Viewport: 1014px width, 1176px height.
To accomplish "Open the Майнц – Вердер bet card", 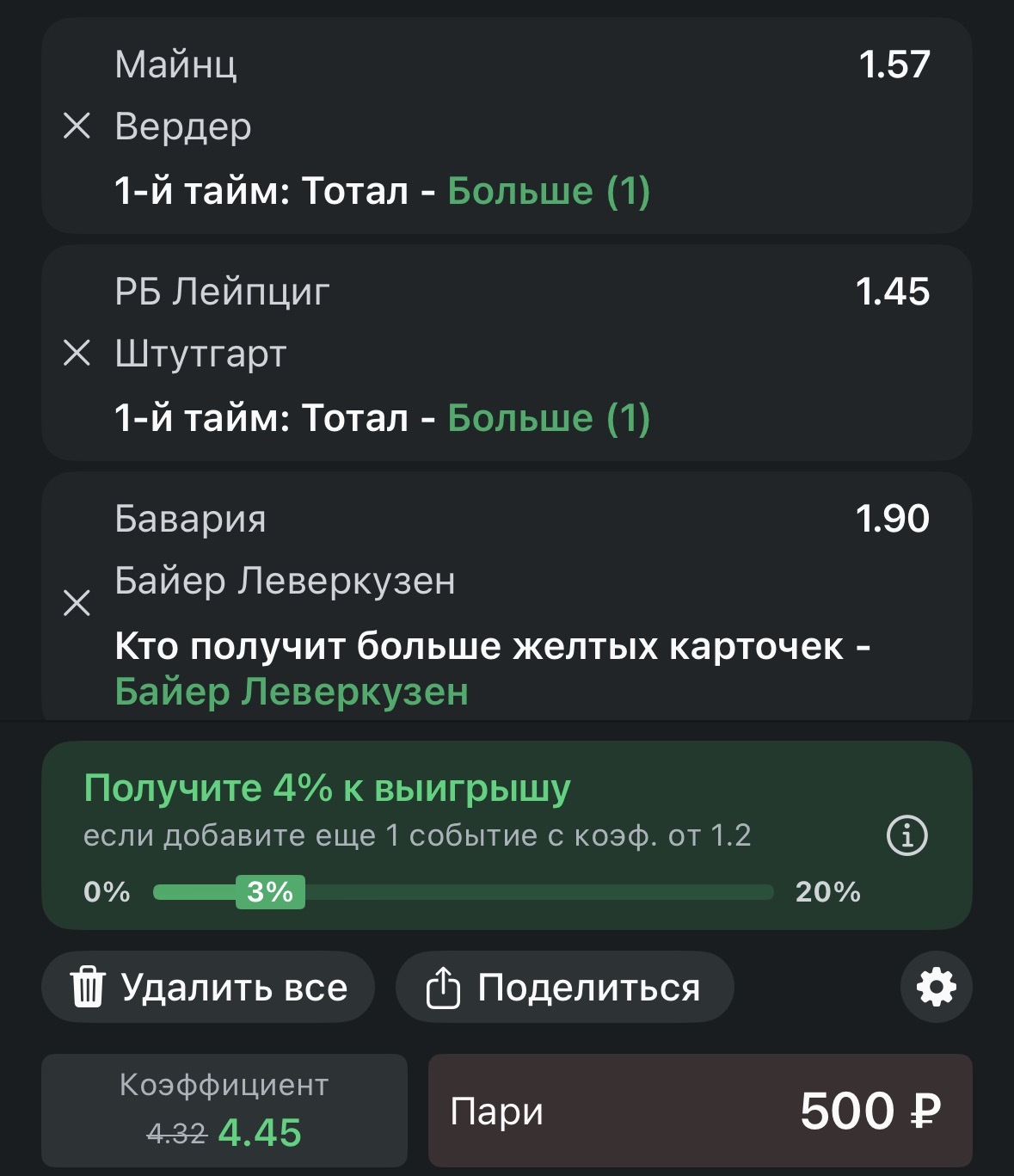I will coord(516,126).
